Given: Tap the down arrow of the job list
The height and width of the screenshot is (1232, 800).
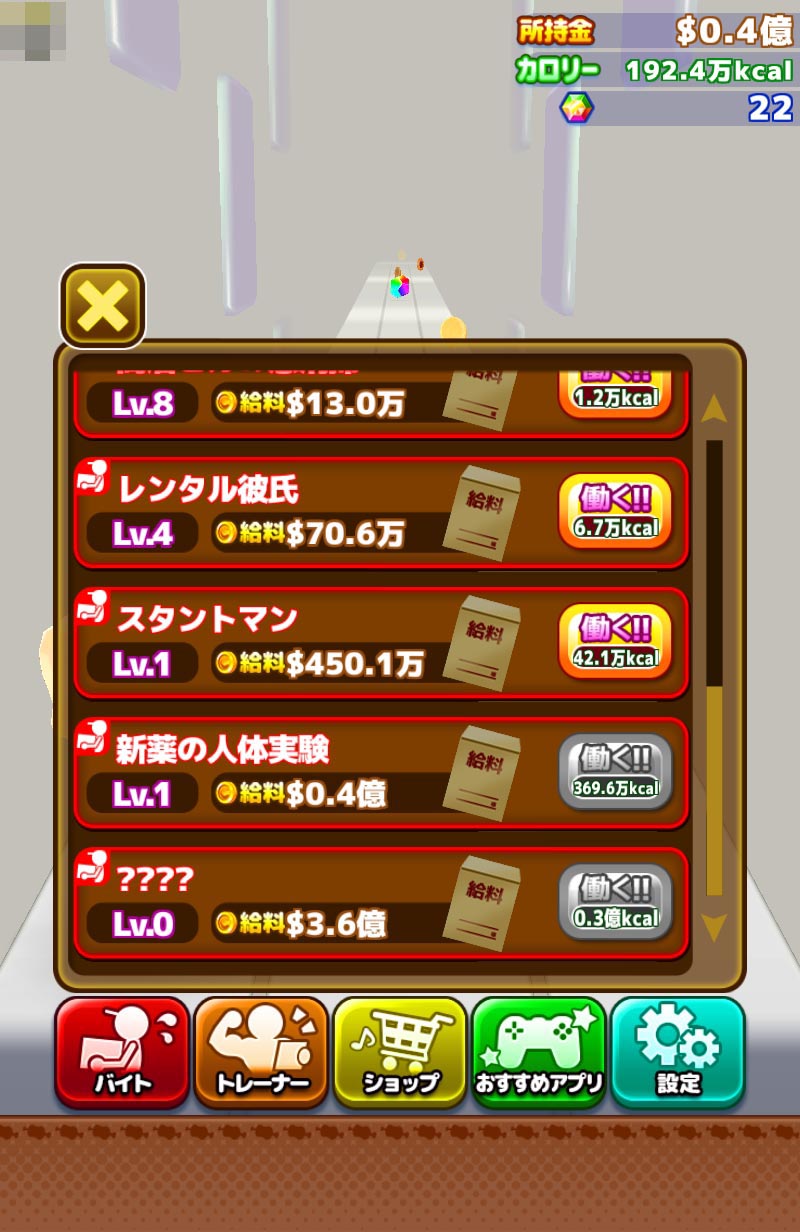Looking at the screenshot, I should (714, 927).
